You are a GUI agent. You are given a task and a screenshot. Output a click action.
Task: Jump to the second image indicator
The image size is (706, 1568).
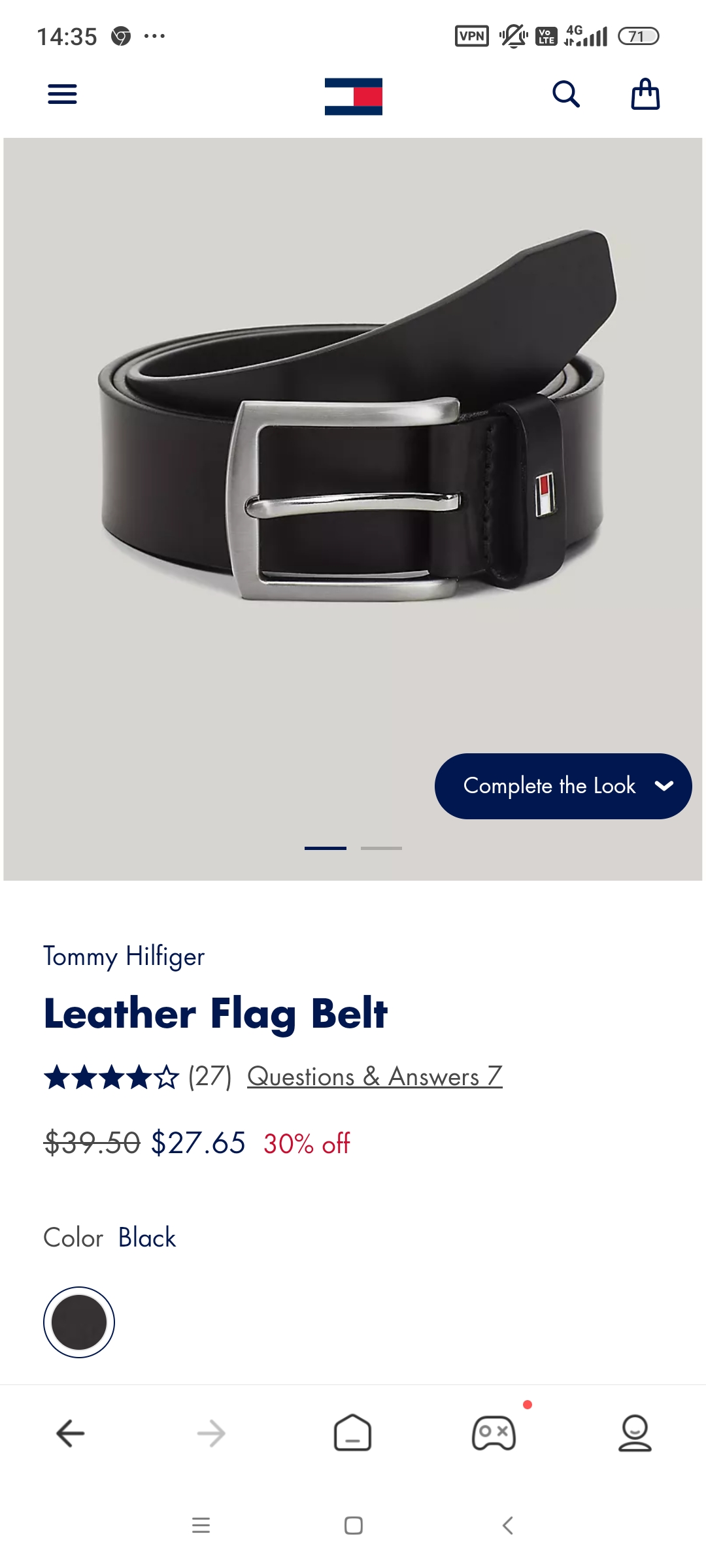click(381, 848)
